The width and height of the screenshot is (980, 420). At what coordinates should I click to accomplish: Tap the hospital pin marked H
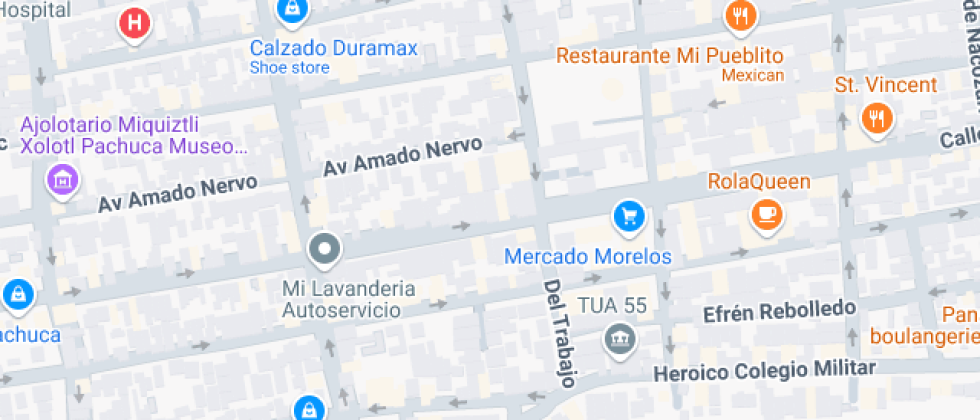134,25
